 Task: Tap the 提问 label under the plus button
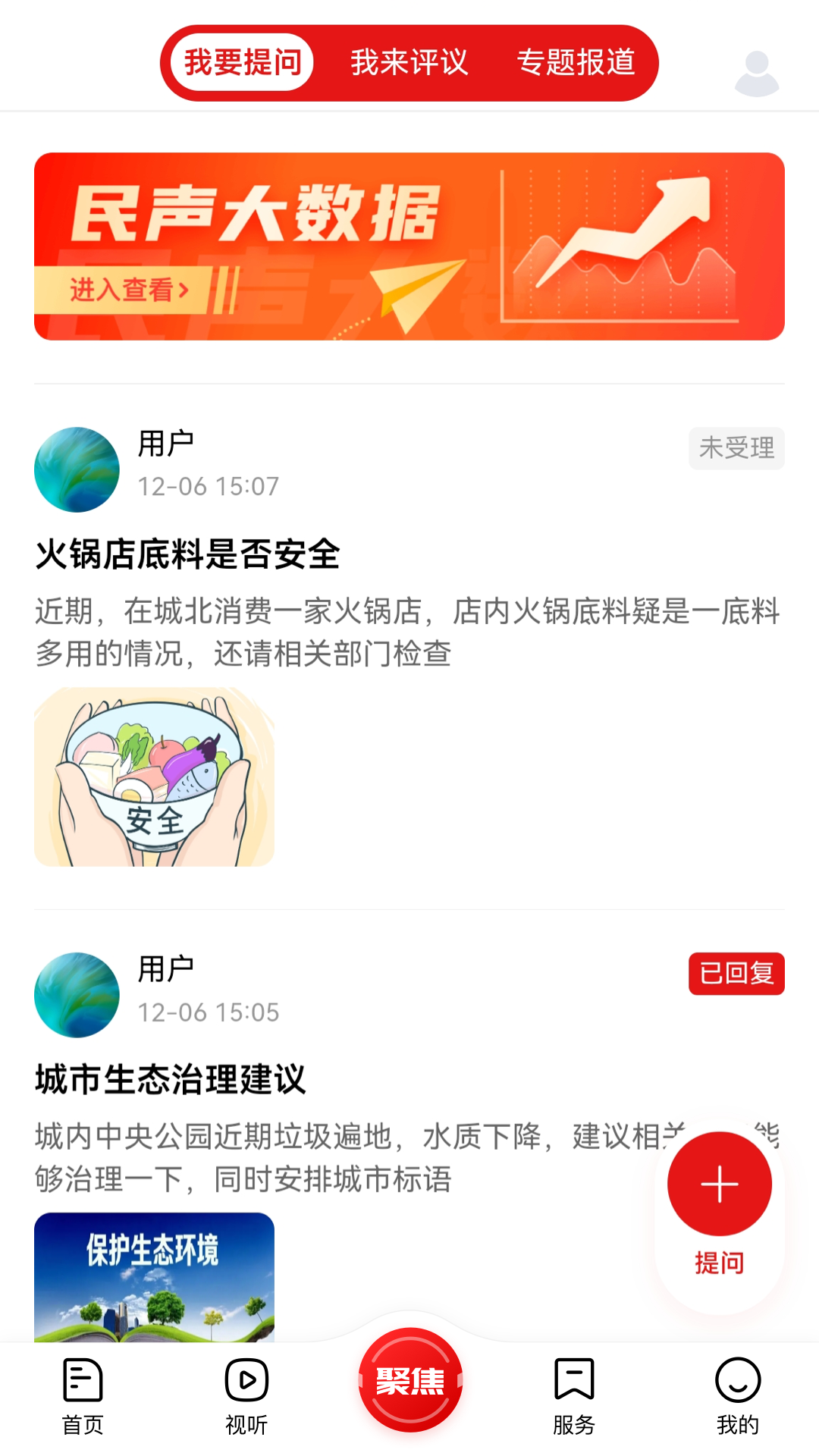point(719,1262)
